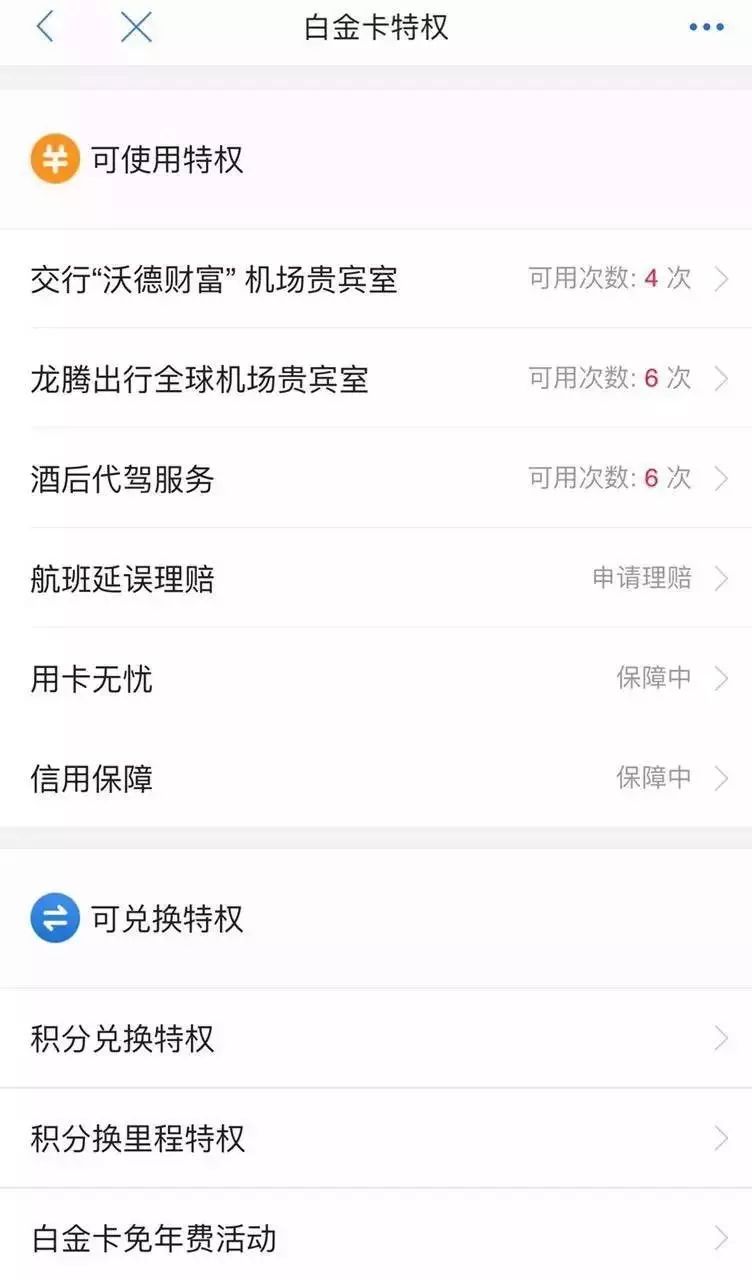Click 保障中 next to 用卡无忧
This screenshot has height=1280, width=752.
[654, 678]
